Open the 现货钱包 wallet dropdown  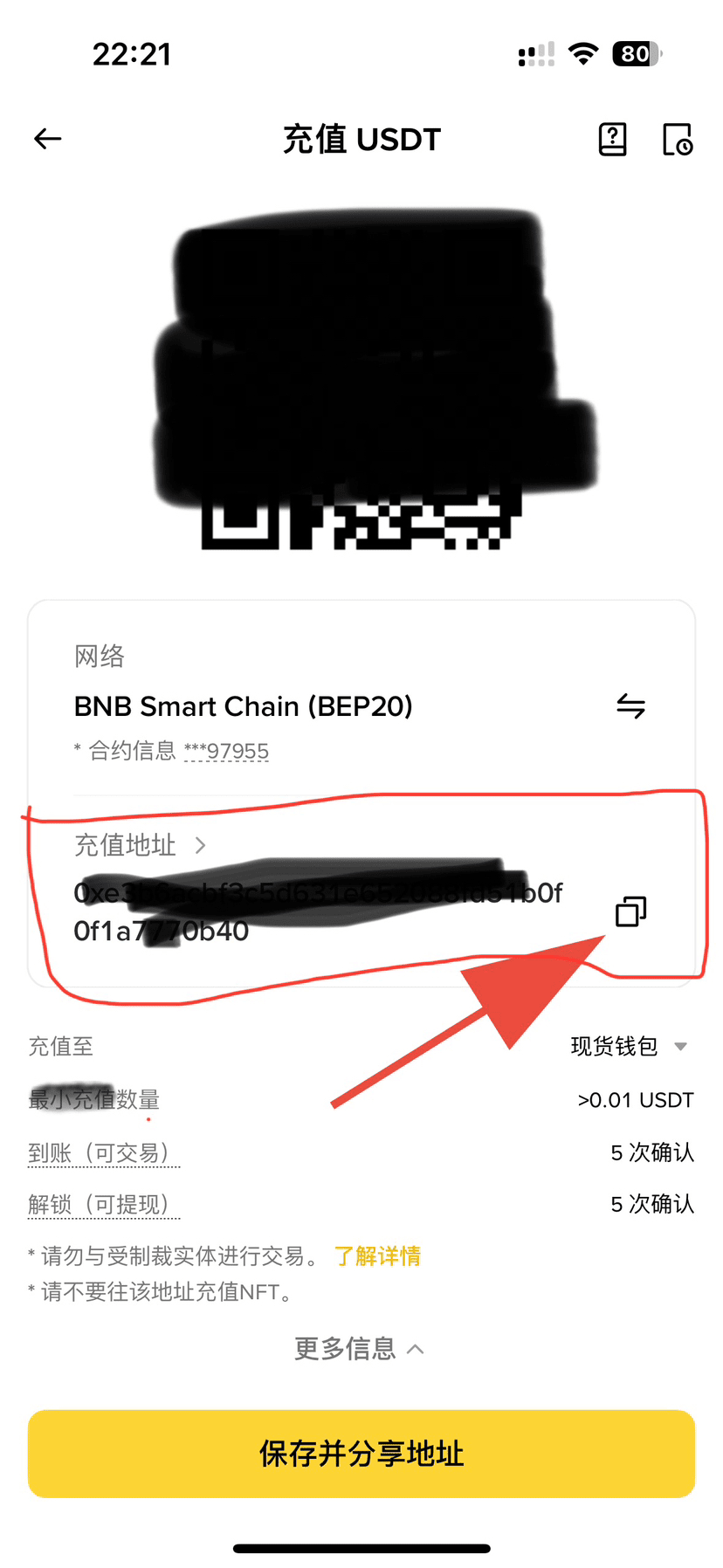(629, 1046)
